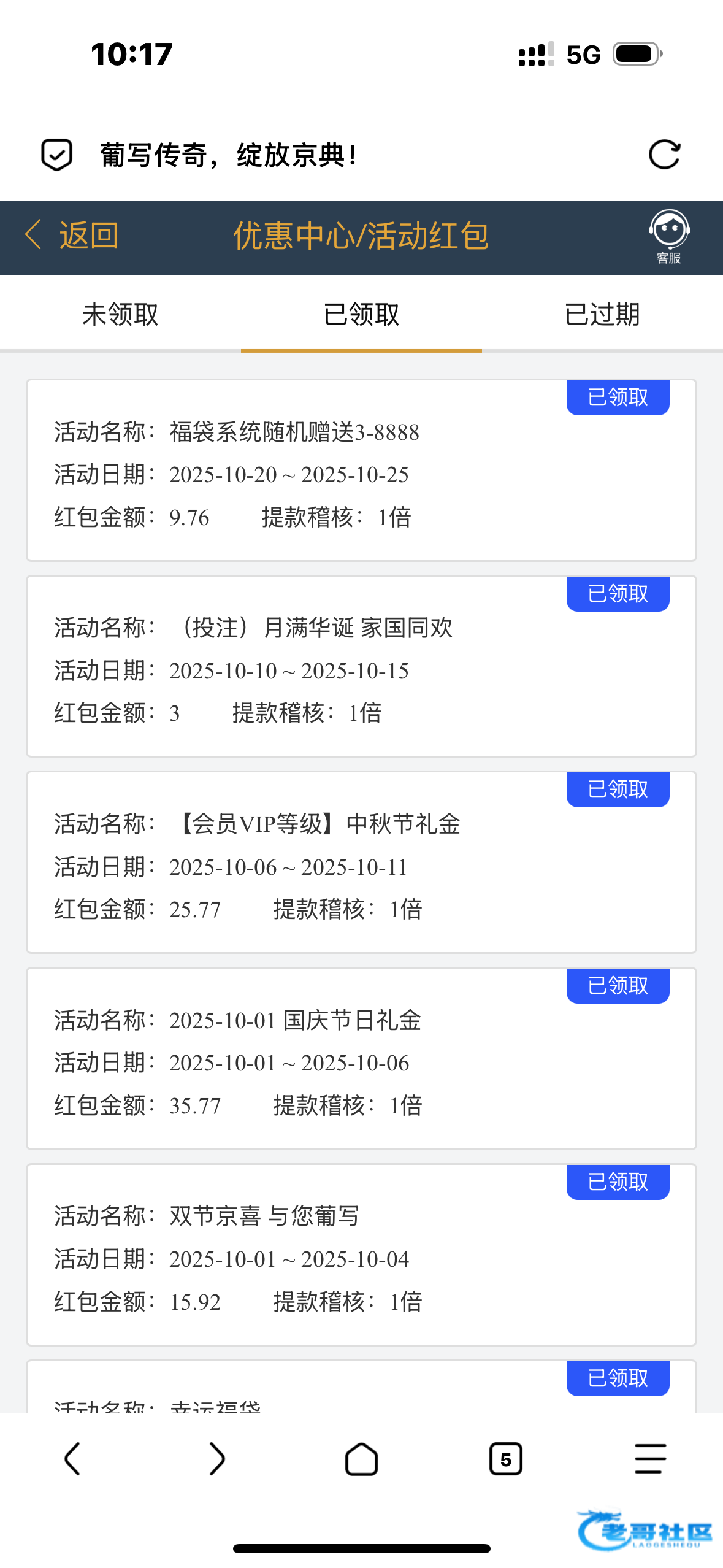Switch to the 未领取 tab
Viewport: 723px width, 1568px height.
click(120, 315)
